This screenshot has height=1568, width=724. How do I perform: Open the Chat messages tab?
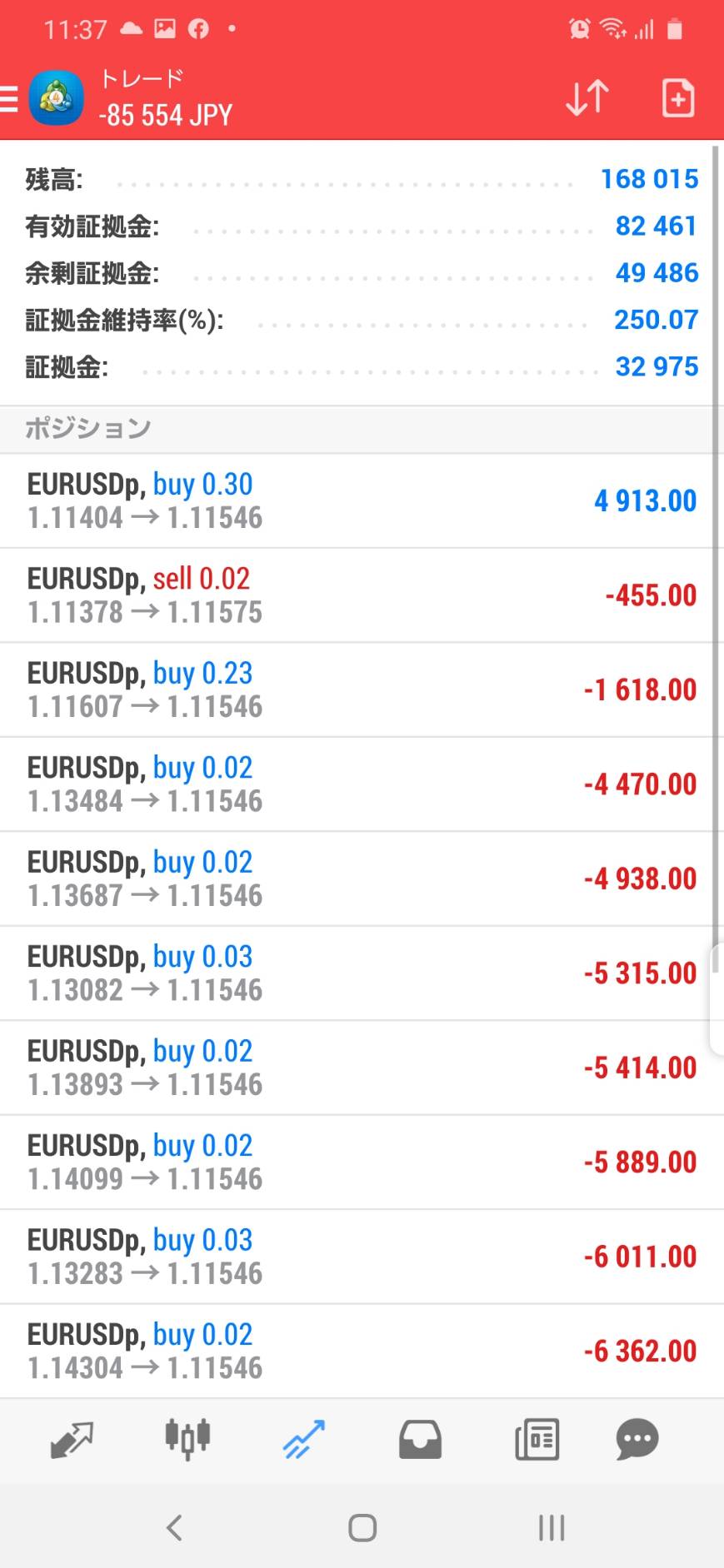(x=637, y=1440)
